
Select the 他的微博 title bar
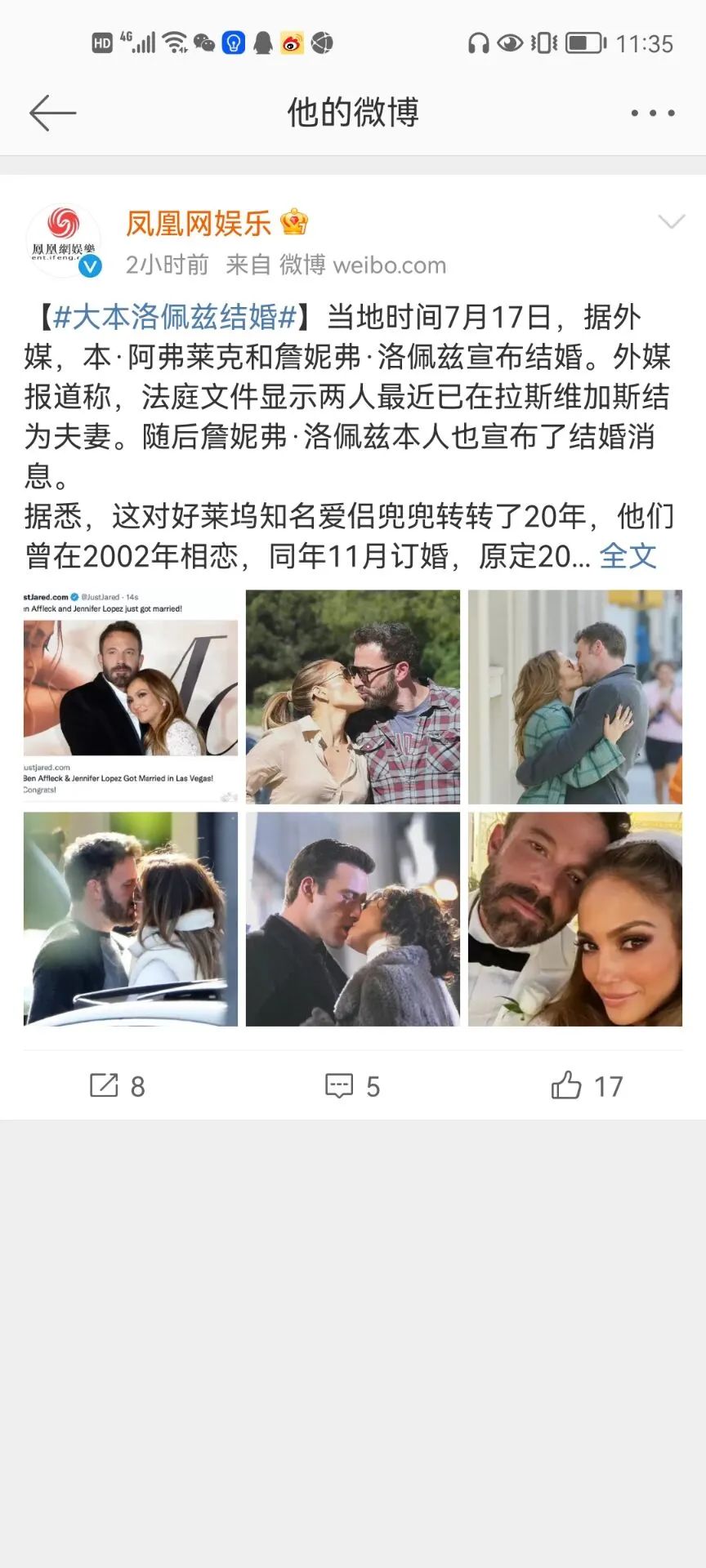[353, 113]
